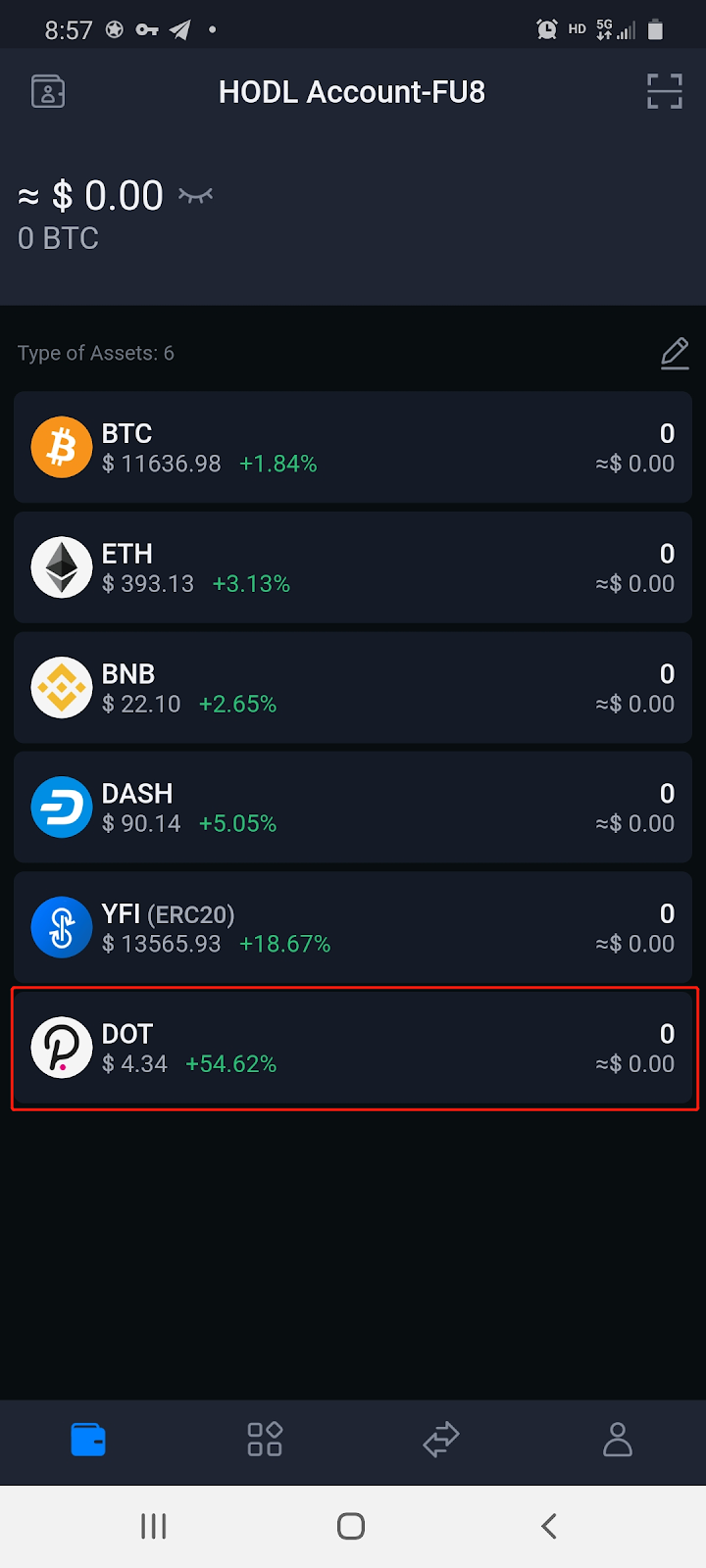The image size is (706, 1568).
Task: Open the ETH asset
Action: (x=353, y=568)
